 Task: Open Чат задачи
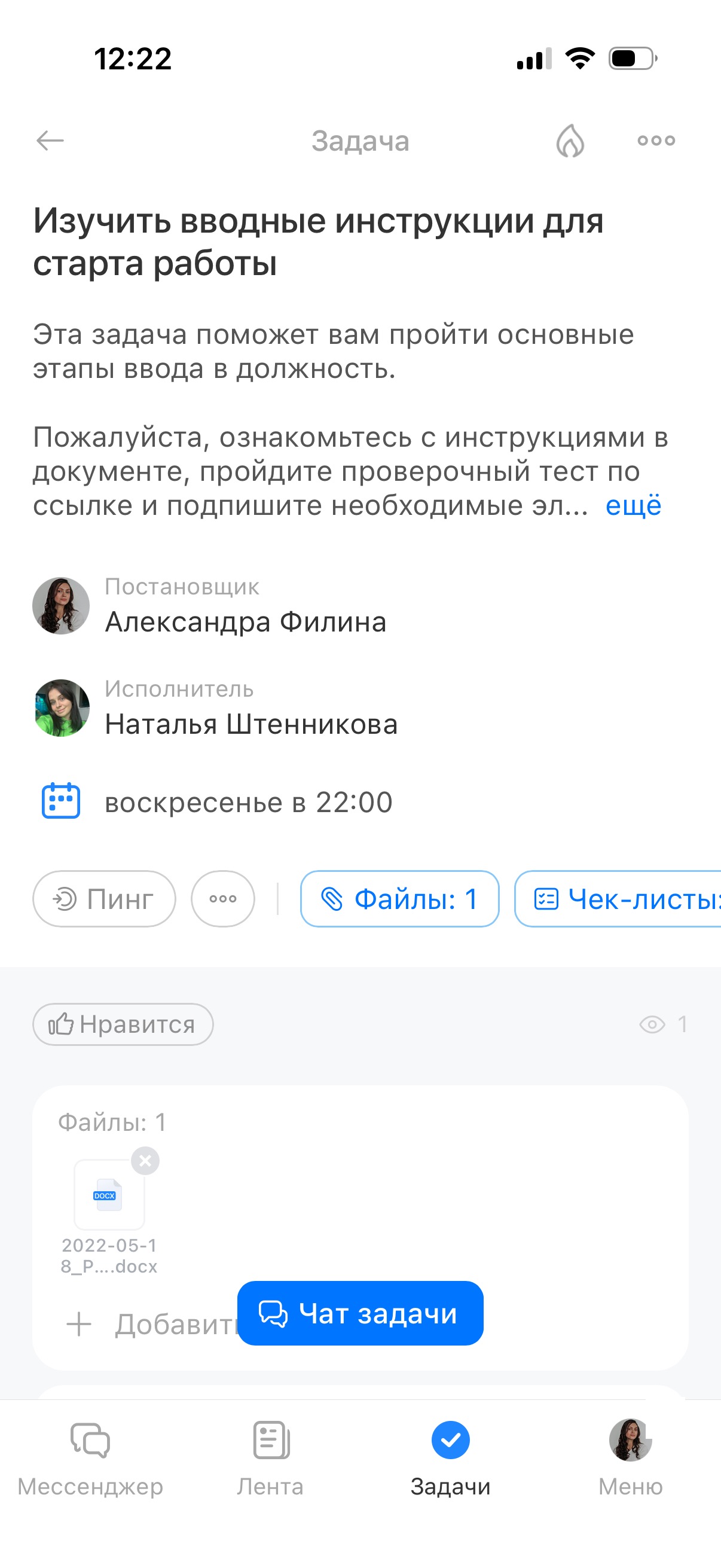coord(360,1314)
